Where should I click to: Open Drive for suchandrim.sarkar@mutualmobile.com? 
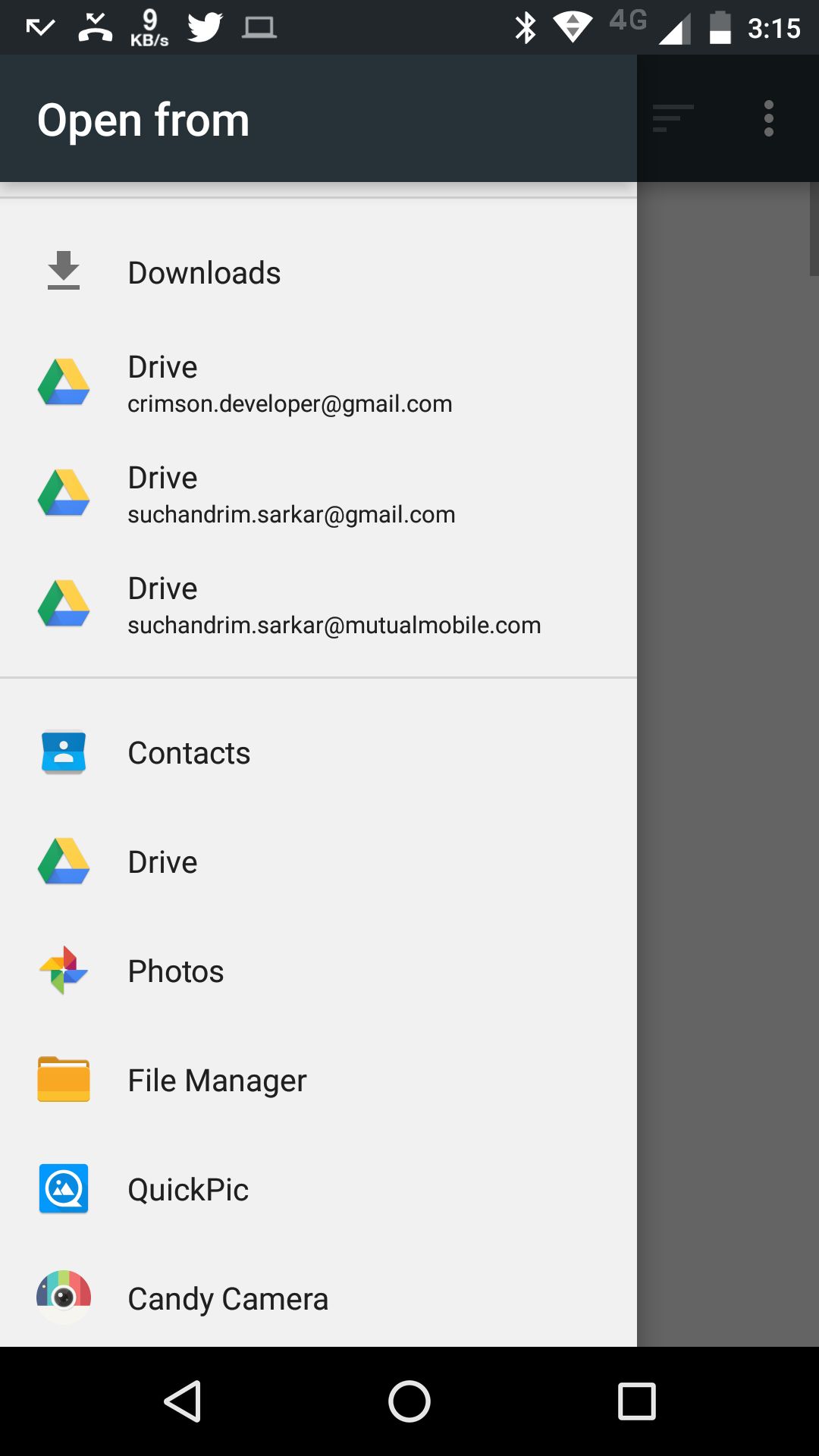tap(318, 604)
